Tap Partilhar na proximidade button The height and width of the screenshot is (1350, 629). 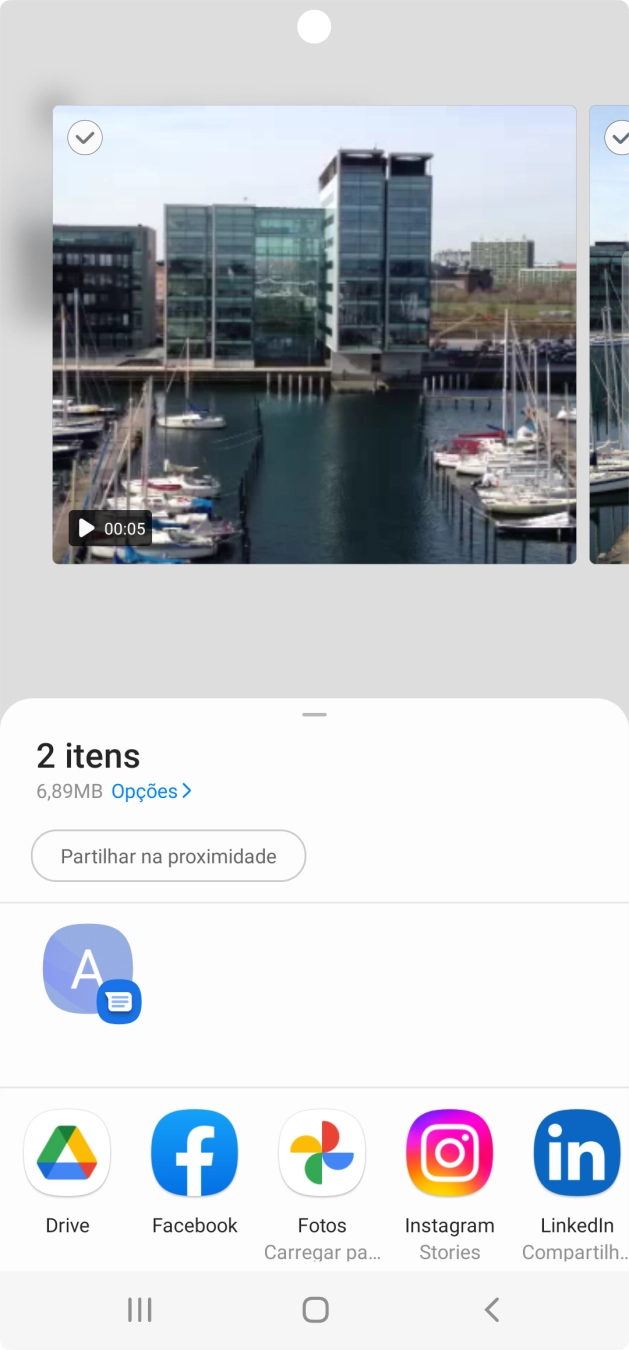168,856
